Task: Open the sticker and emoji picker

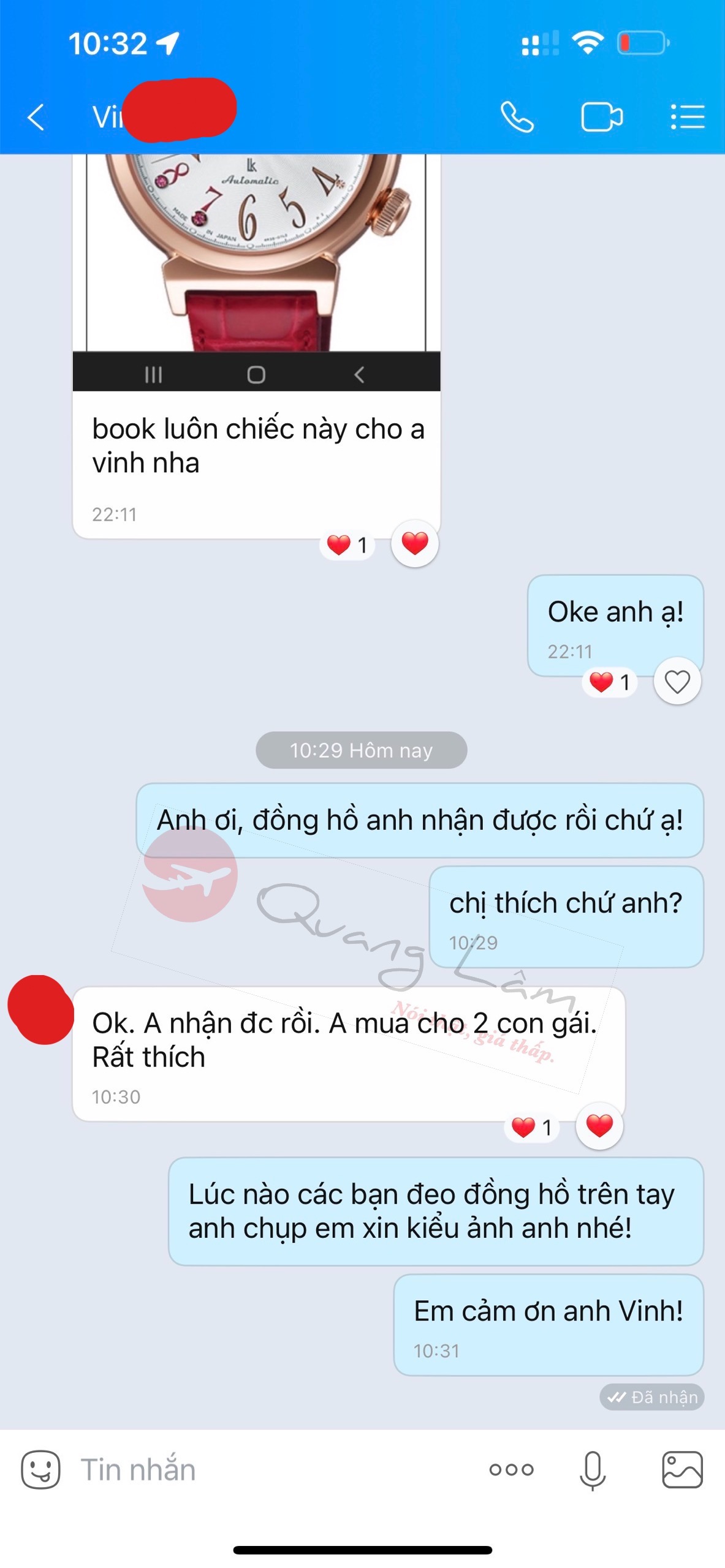Action: coord(40,1469)
